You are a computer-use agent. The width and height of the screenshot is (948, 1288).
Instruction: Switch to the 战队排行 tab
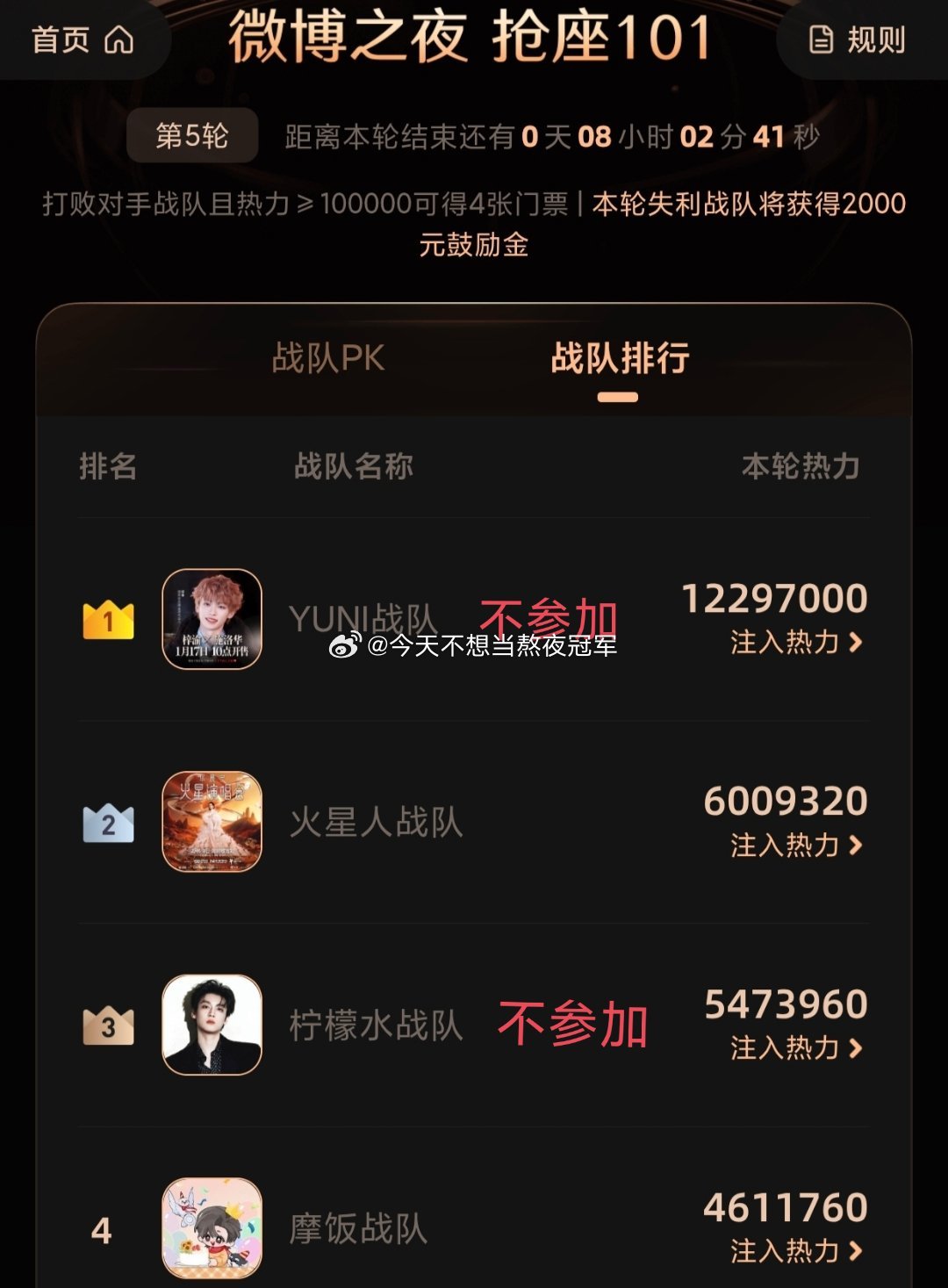[x=621, y=359]
